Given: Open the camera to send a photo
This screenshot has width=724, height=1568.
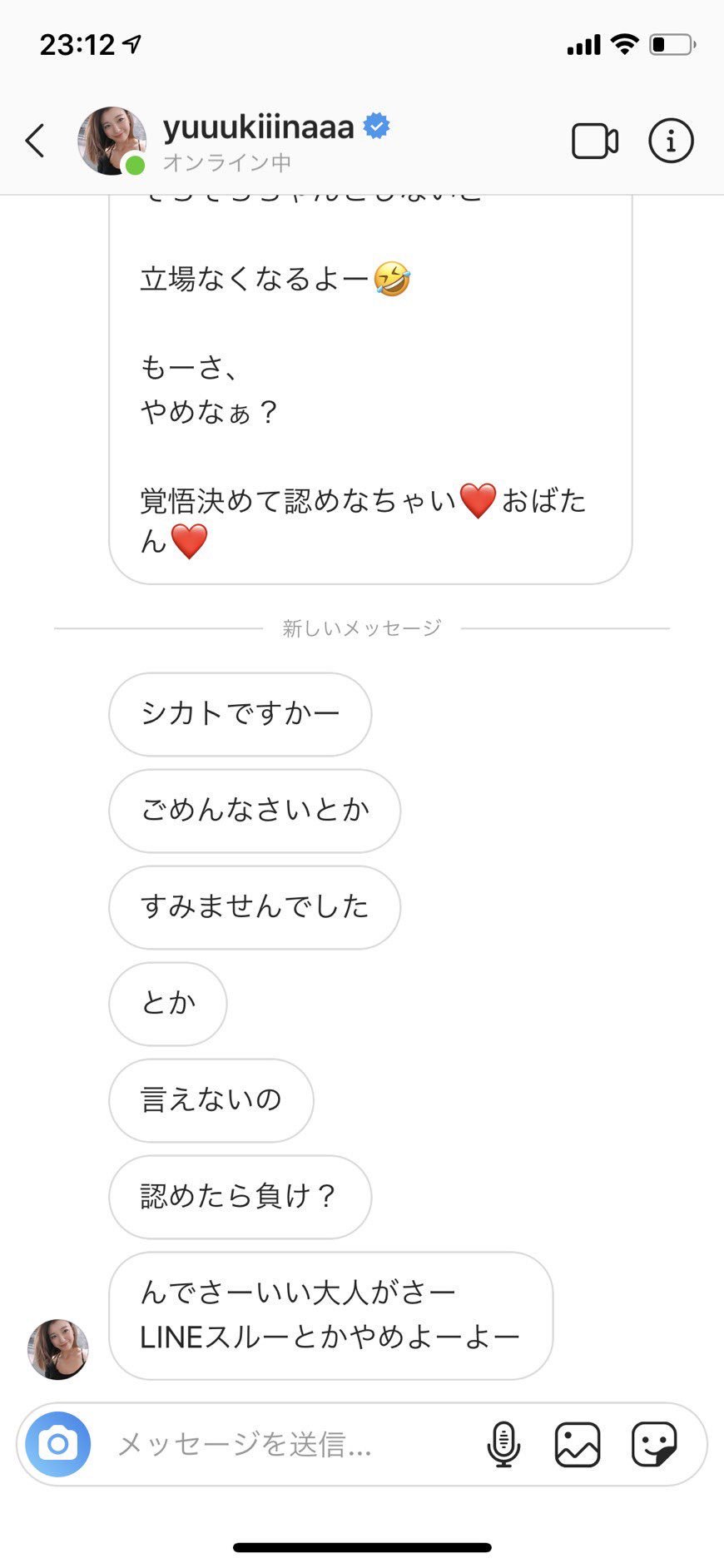Looking at the screenshot, I should click(57, 1444).
